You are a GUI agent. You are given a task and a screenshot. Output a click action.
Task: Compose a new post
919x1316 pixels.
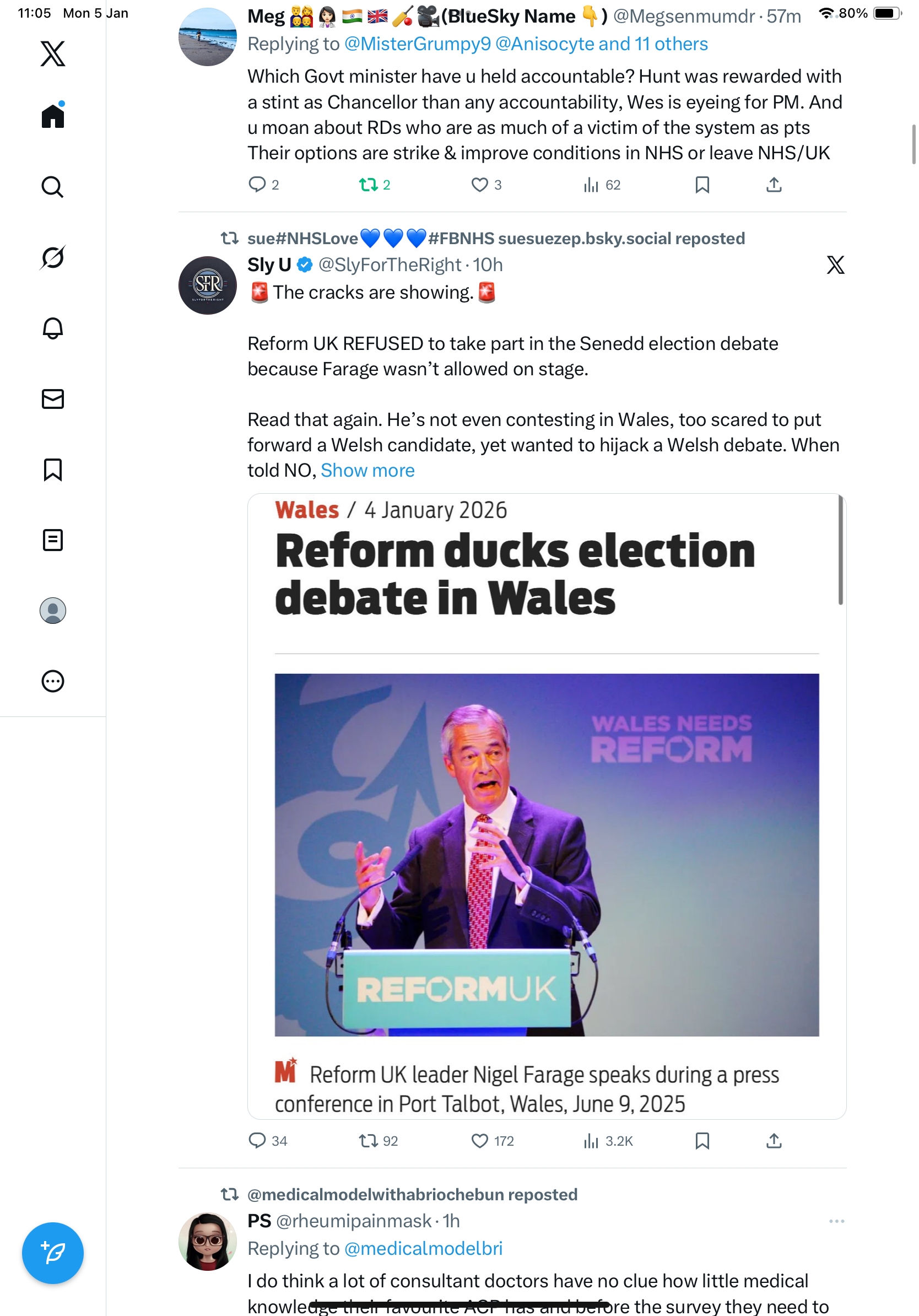(53, 1253)
